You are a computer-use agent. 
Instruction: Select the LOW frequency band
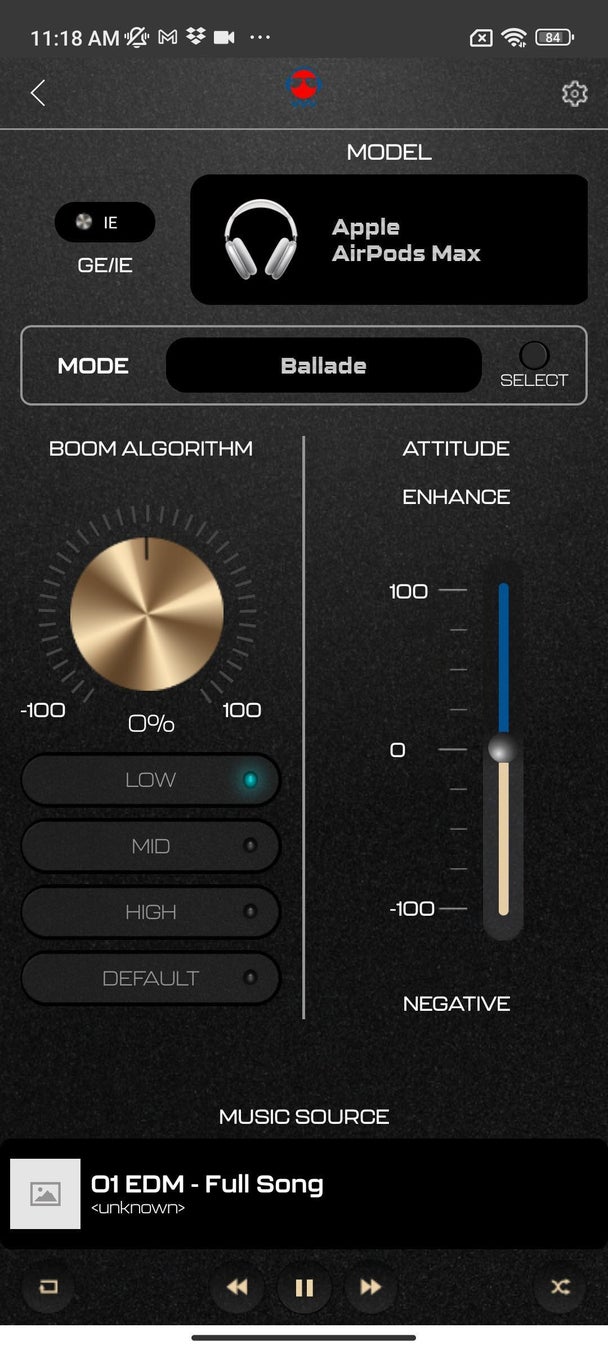150,780
